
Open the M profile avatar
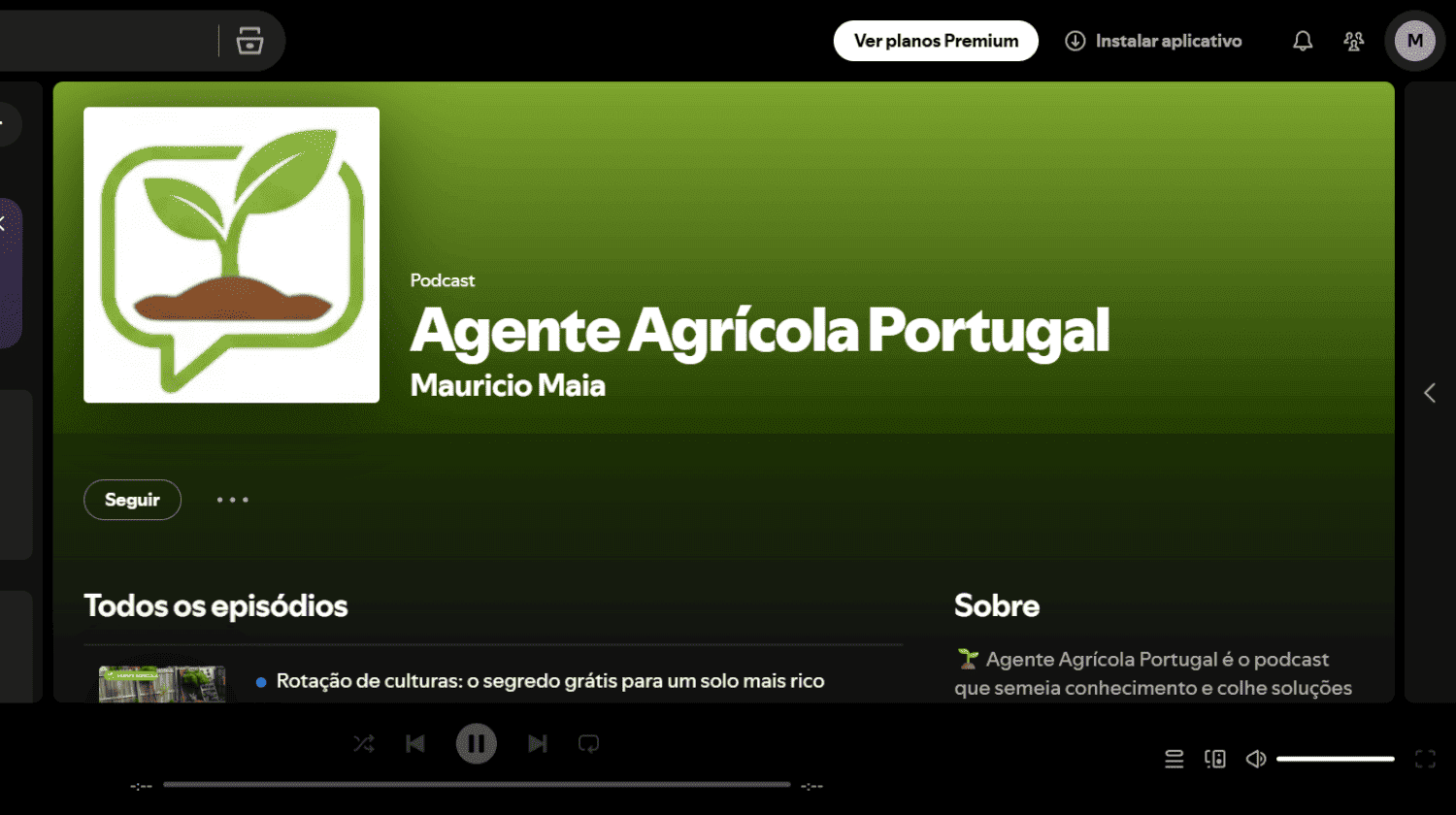coord(1415,41)
